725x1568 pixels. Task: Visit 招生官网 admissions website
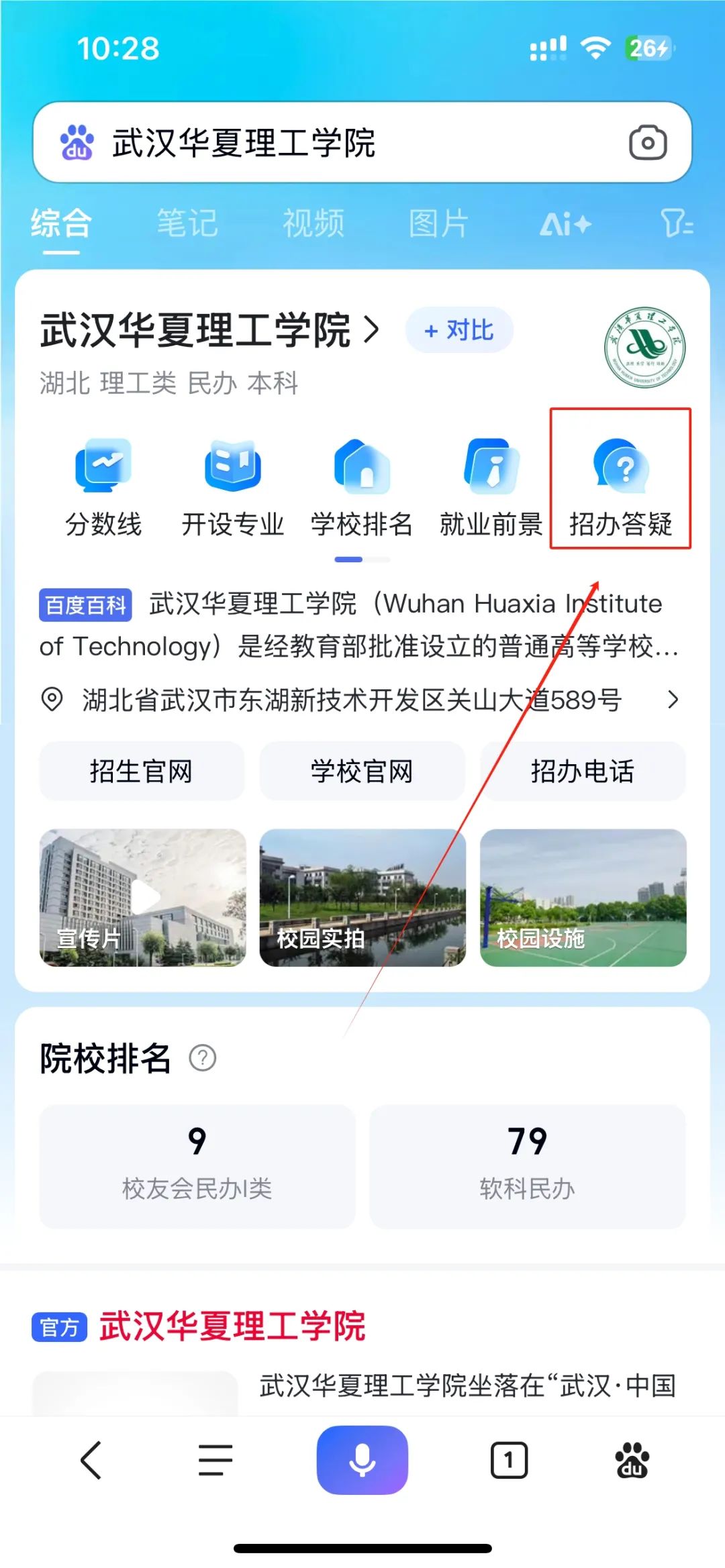(x=142, y=771)
